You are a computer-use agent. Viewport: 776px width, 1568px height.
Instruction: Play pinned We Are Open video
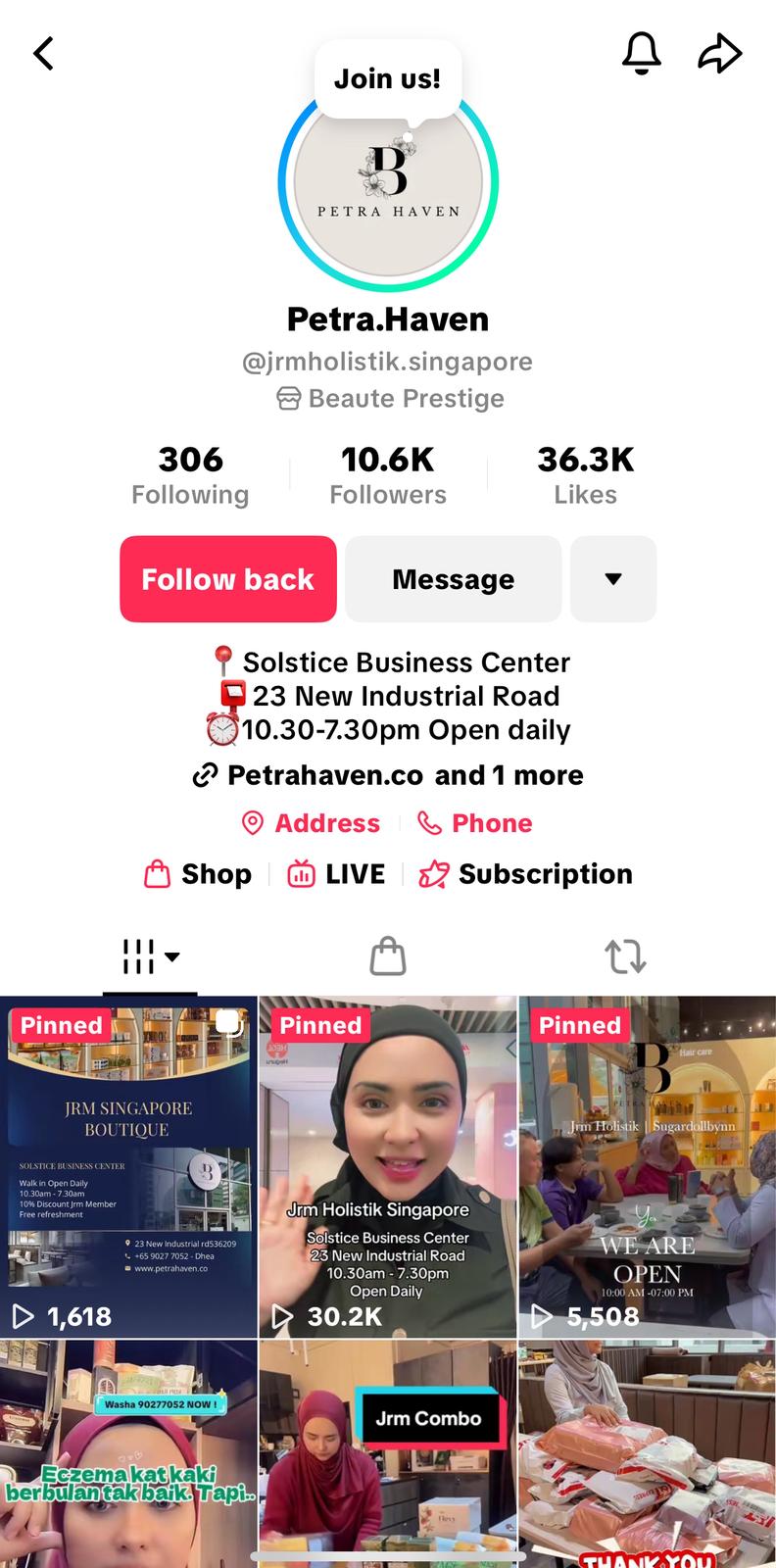tap(647, 1166)
